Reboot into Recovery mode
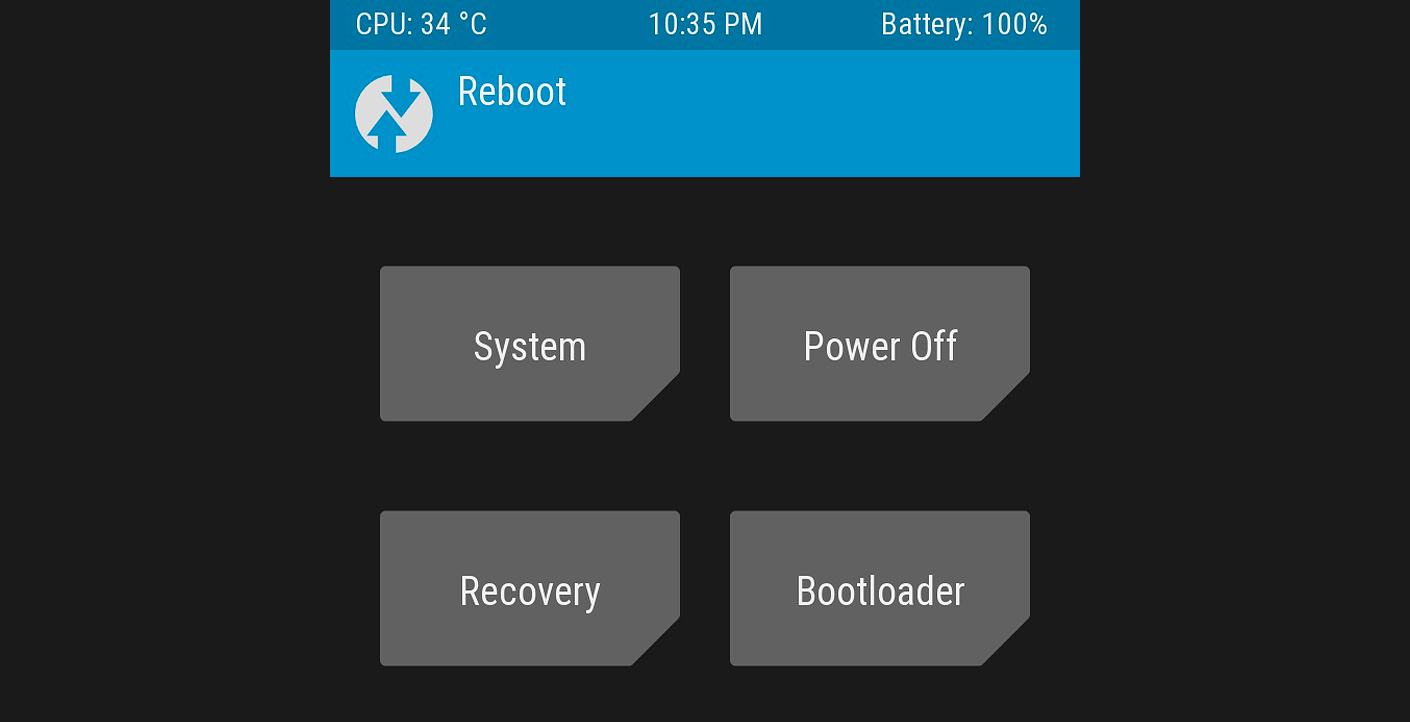Screen dimensions: 1410x722 click(529, 589)
